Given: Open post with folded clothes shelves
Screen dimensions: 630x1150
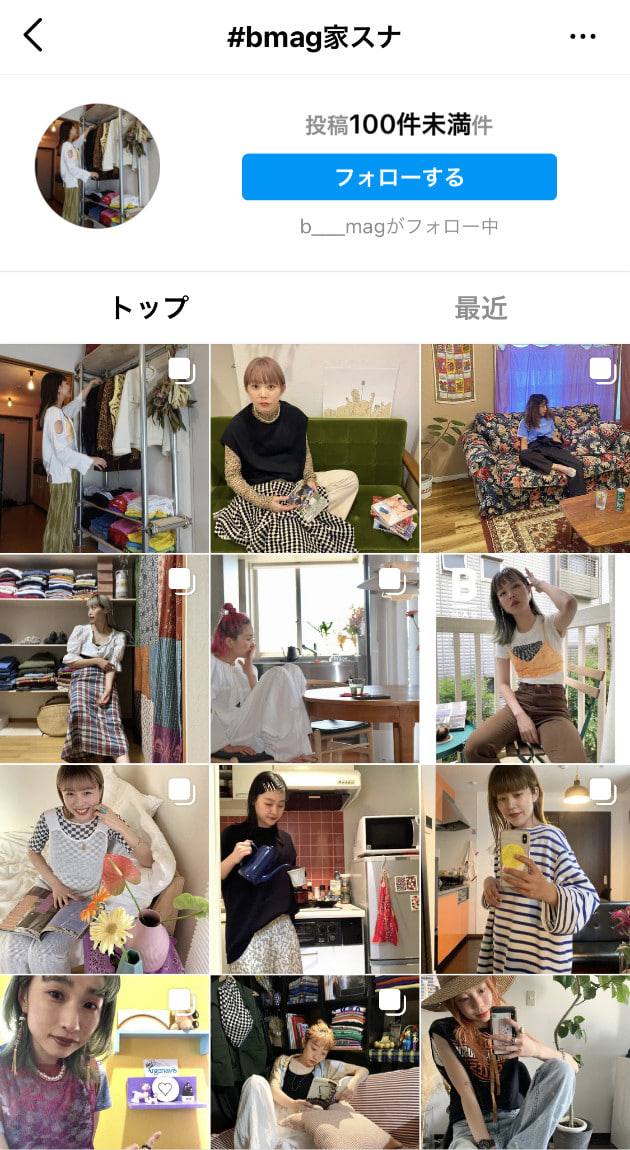Looking at the screenshot, I should coord(104,659).
